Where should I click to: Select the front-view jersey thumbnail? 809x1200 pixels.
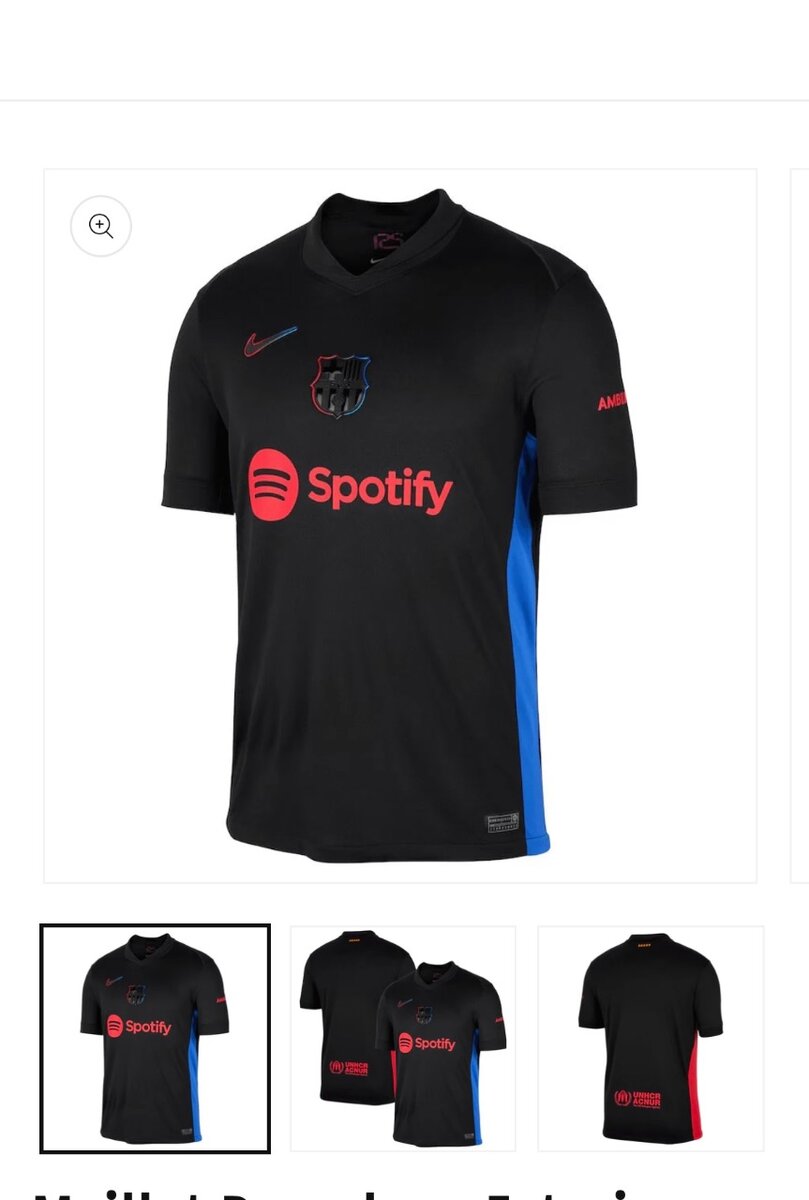155,1038
